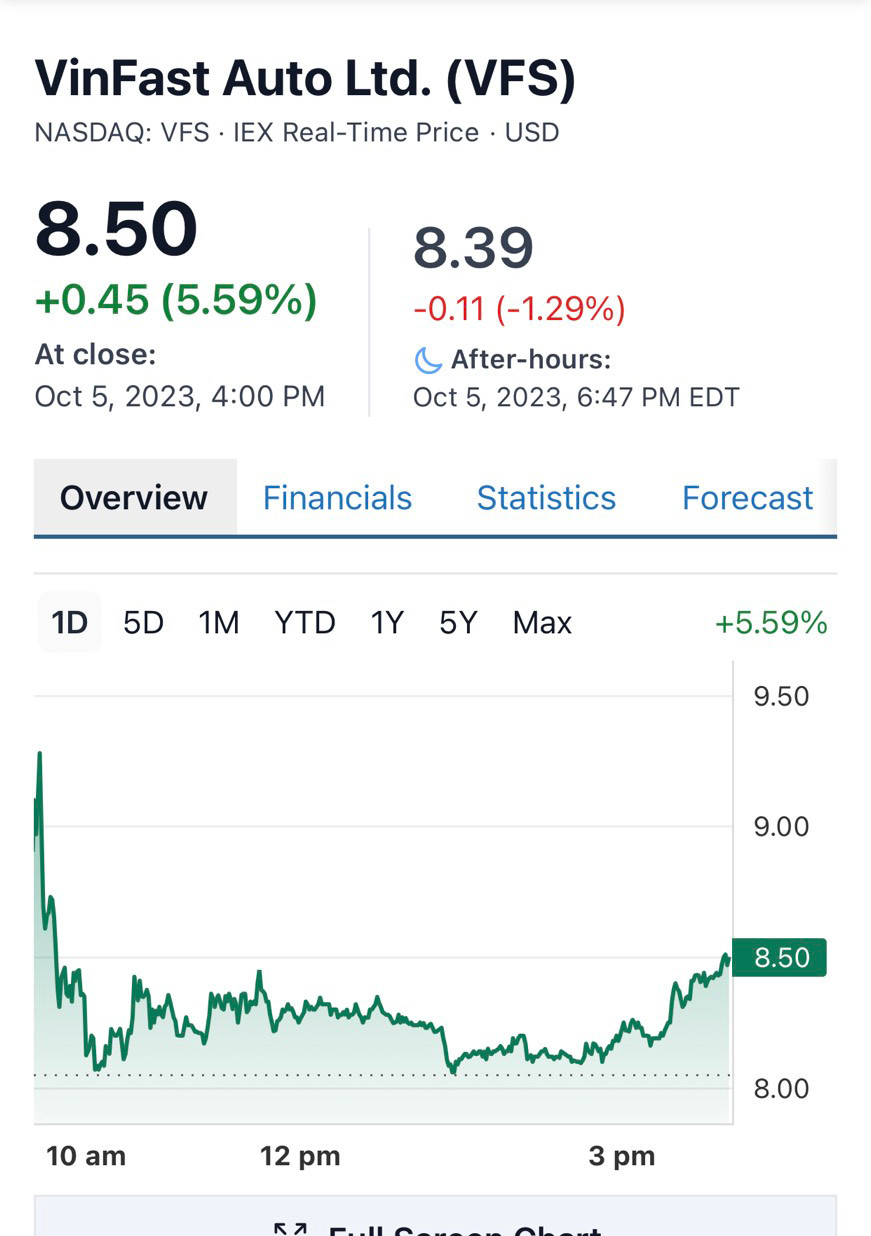
Task: Switch to the Overview tab
Action: [134, 497]
